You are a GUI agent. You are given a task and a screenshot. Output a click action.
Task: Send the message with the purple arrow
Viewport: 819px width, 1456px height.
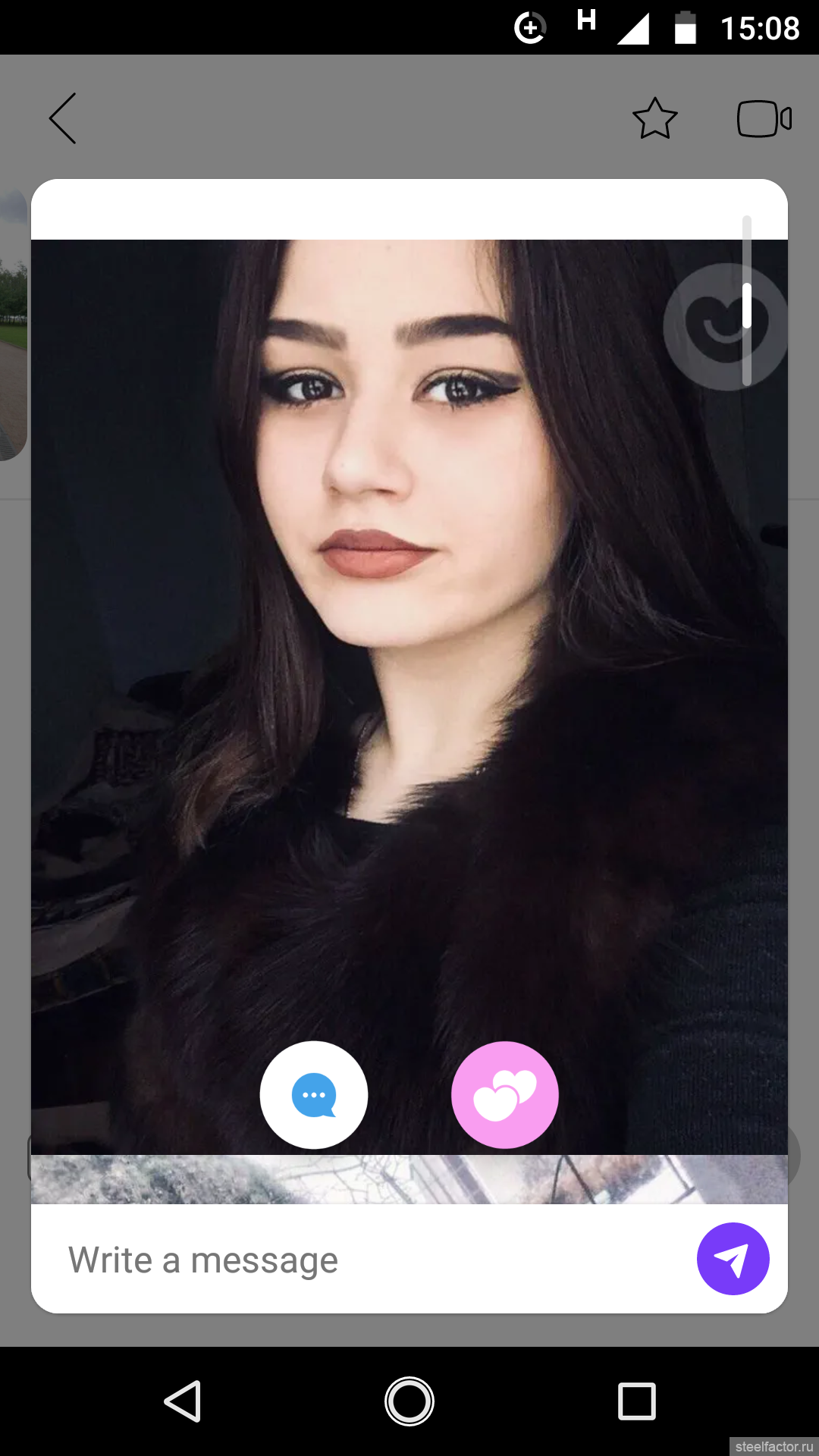point(733,1259)
